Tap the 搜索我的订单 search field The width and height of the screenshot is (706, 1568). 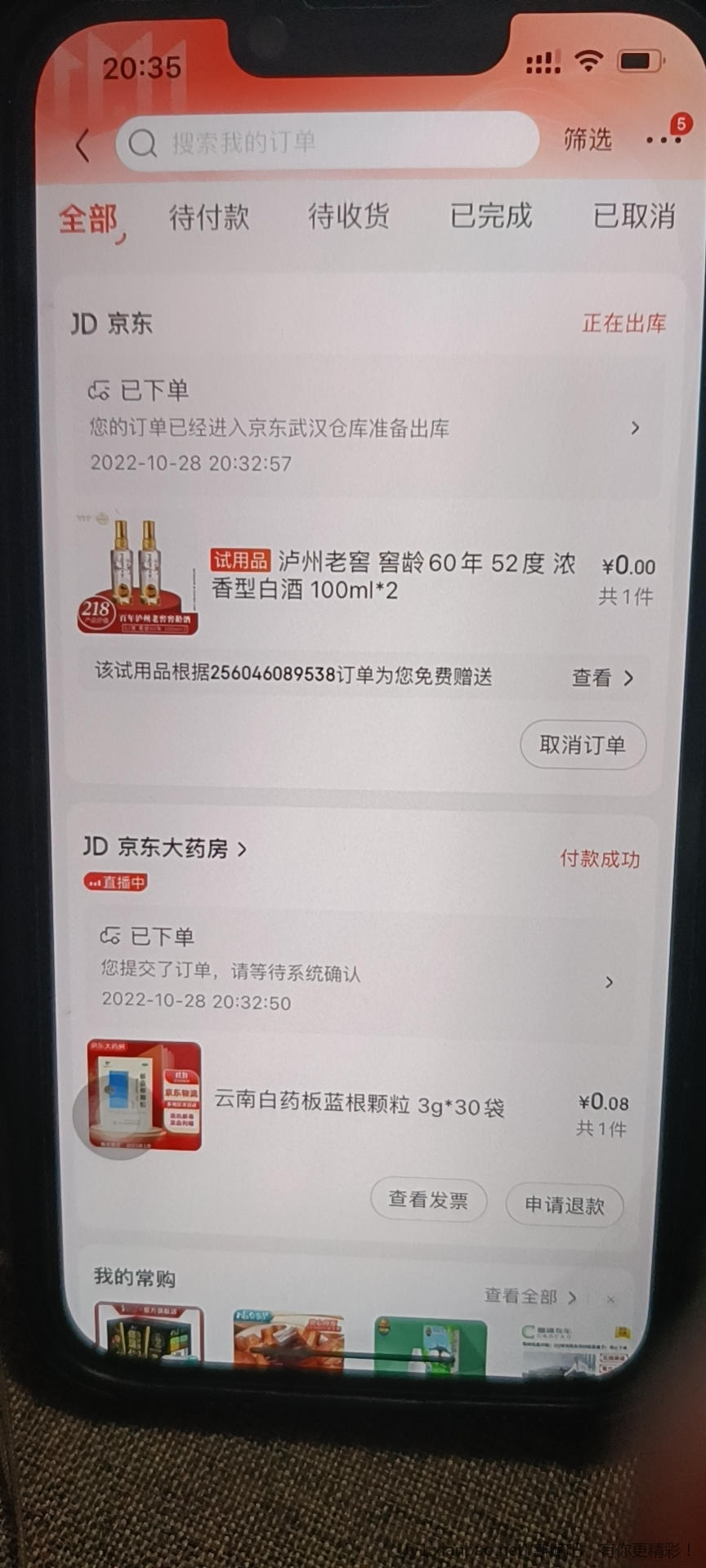tap(327, 142)
